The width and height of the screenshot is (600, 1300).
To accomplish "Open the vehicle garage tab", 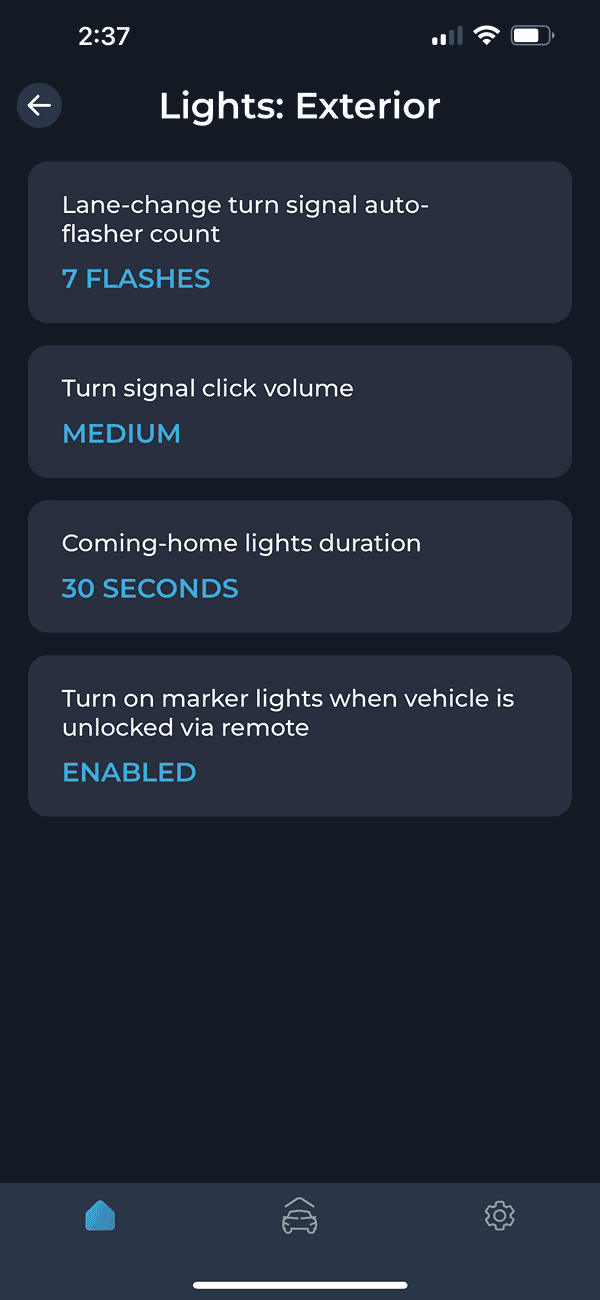I will point(300,1216).
